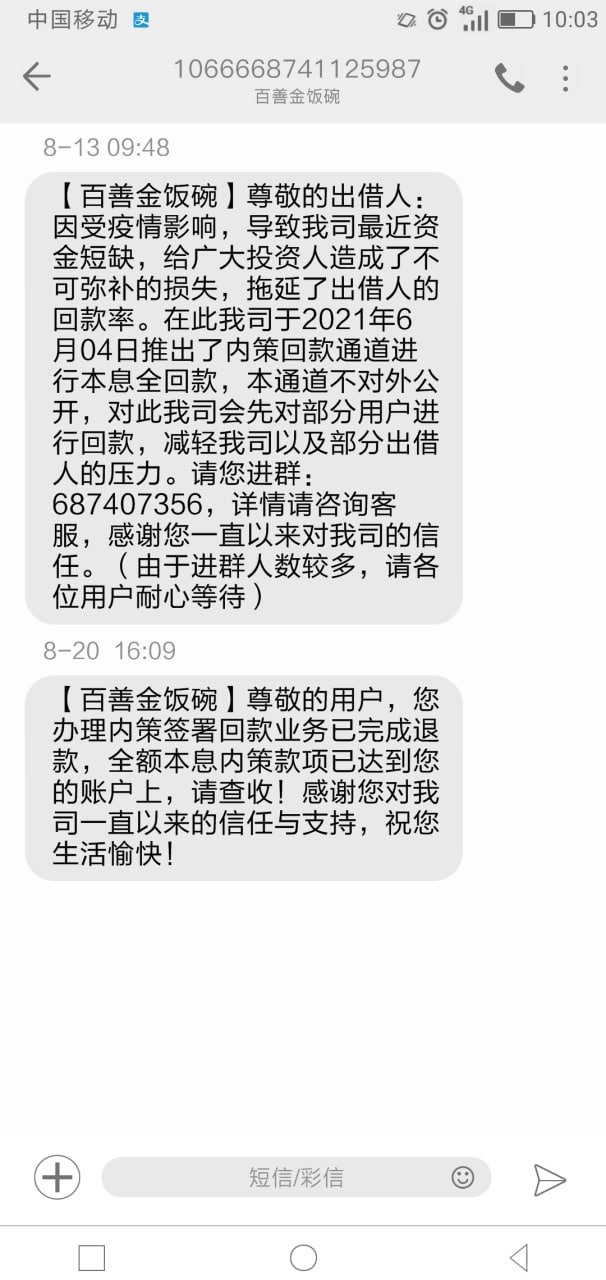Focus the 短信/彩信 message input field
606x1280 pixels.
point(296,1177)
